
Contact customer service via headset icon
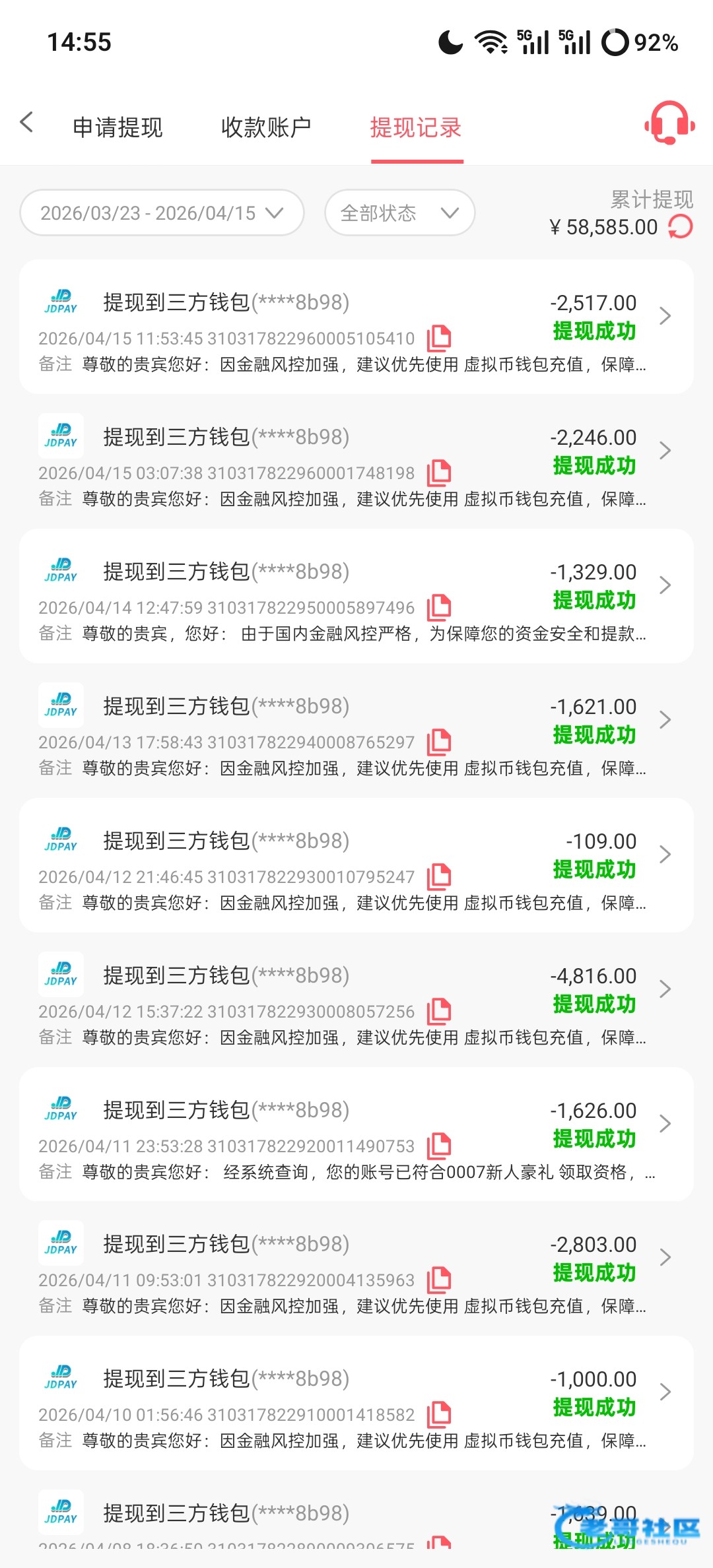(669, 123)
